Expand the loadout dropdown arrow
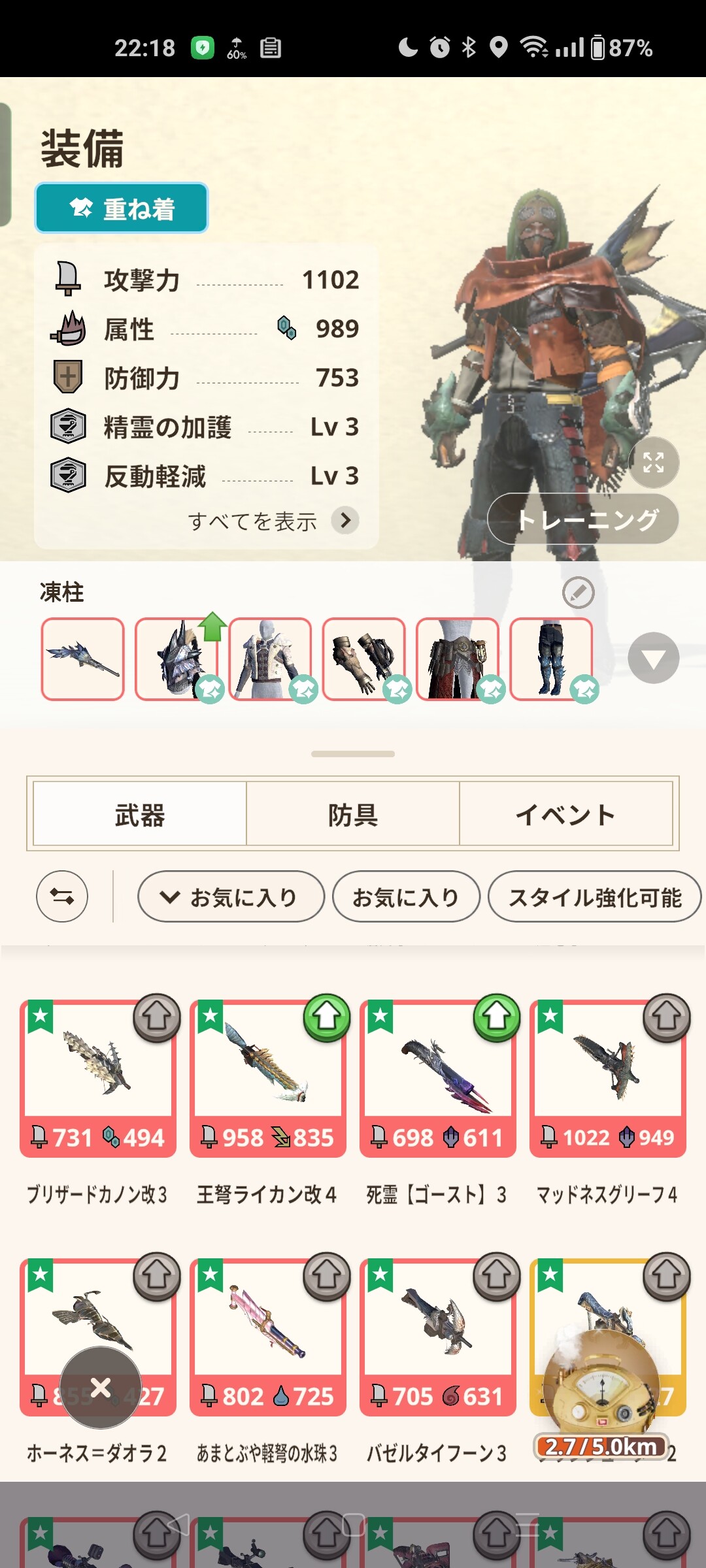Image resolution: width=706 pixels, height=1568 pixels. coord(654,659)
